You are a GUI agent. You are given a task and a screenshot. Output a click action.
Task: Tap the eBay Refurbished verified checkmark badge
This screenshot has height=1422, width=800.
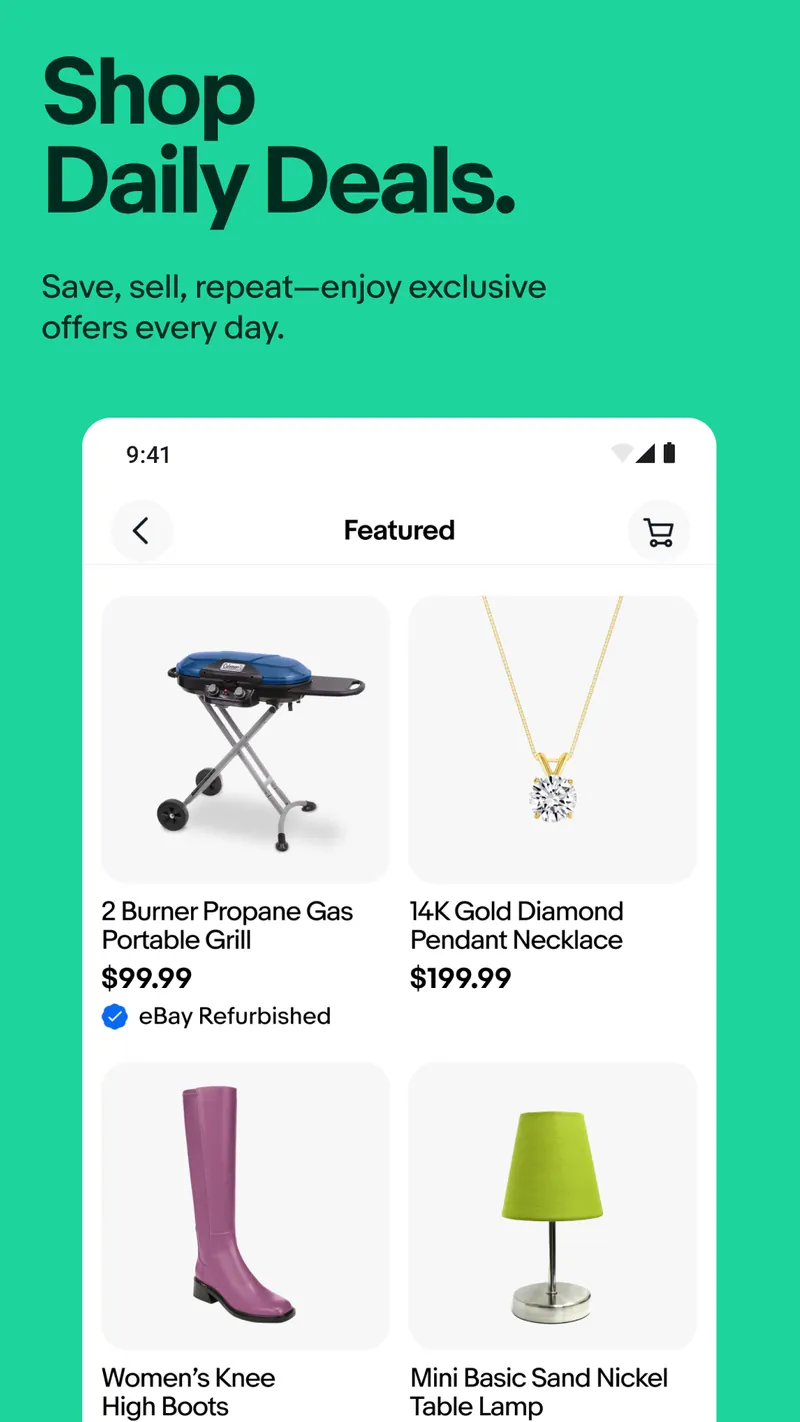pos(115,1017)
